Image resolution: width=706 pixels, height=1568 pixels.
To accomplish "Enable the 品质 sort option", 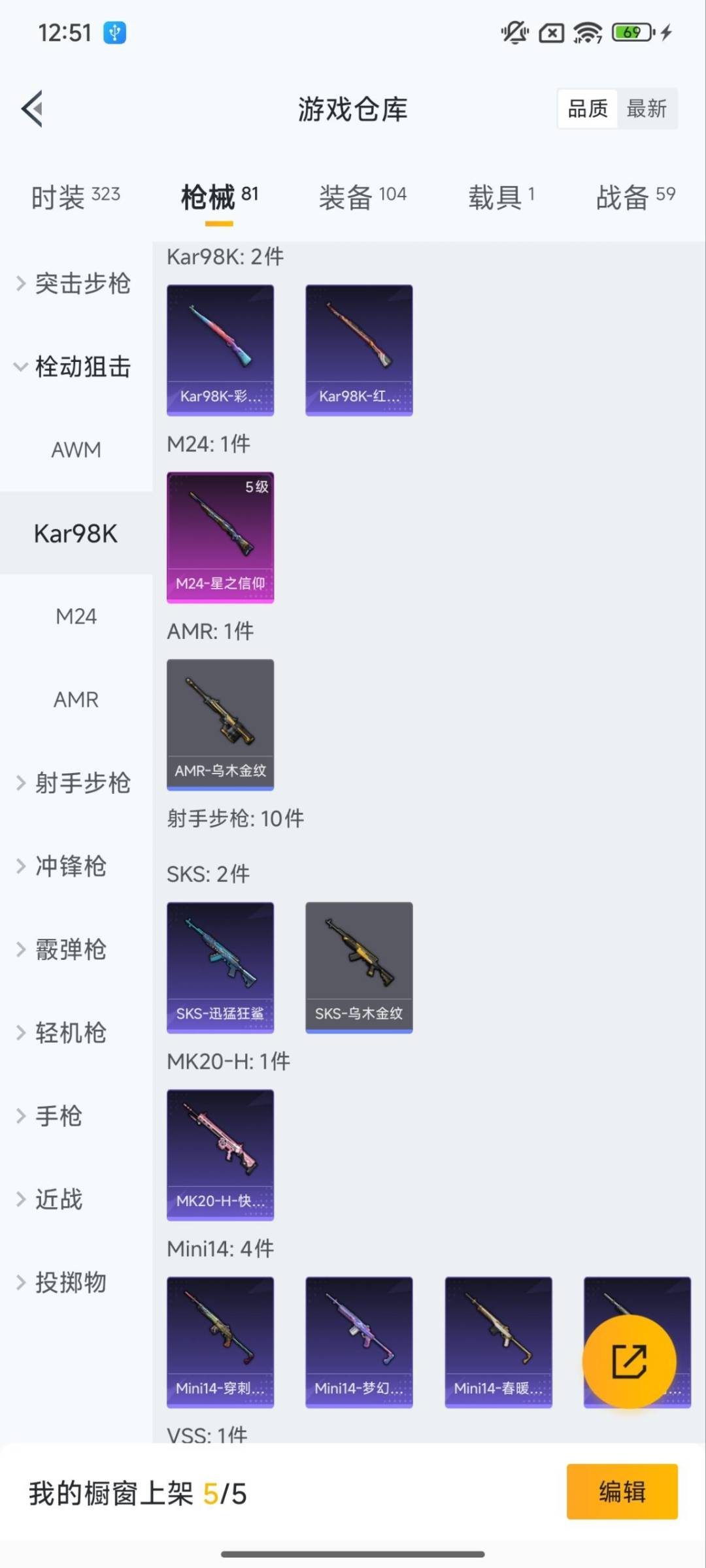I will pyautogui.click(x=587, y=108).
